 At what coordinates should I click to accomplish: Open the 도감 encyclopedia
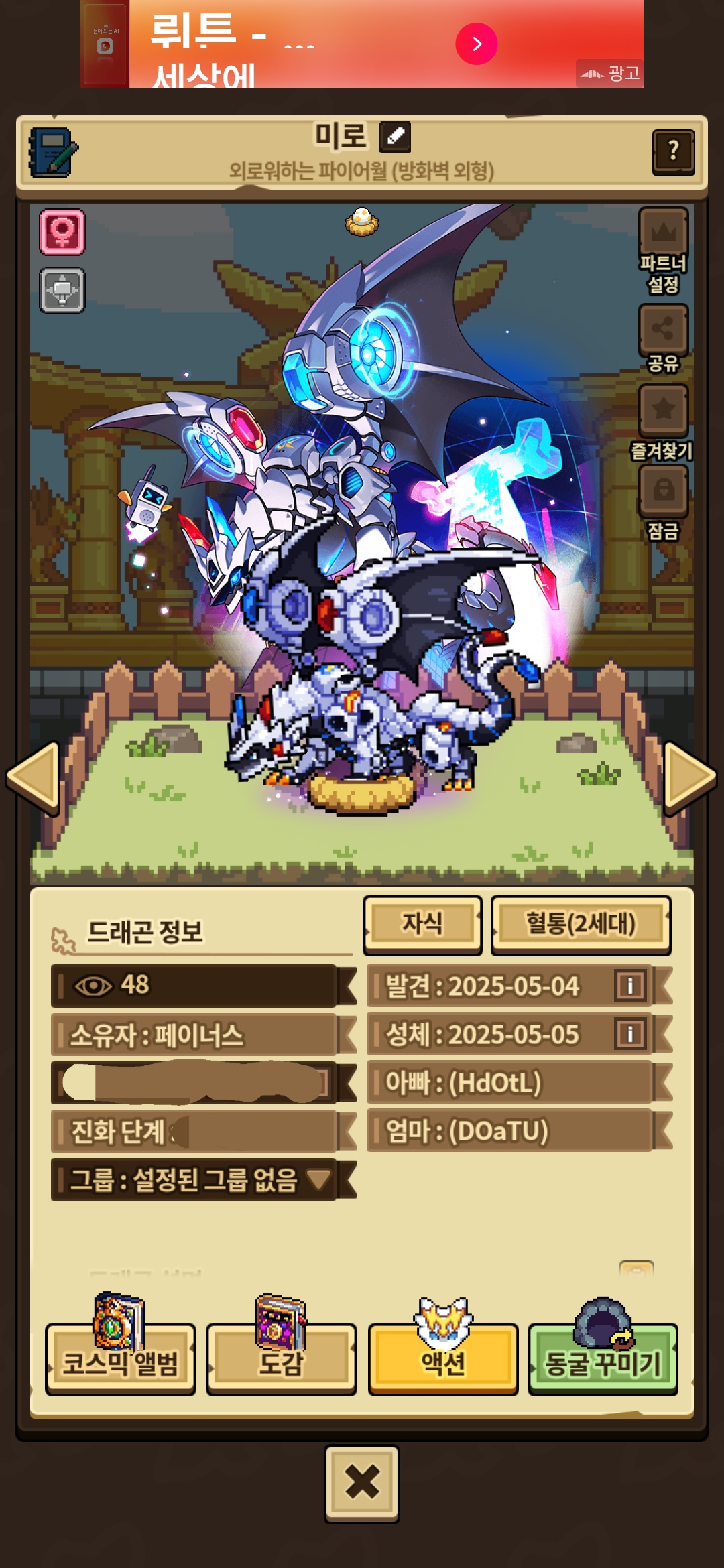pos(281,1360)
